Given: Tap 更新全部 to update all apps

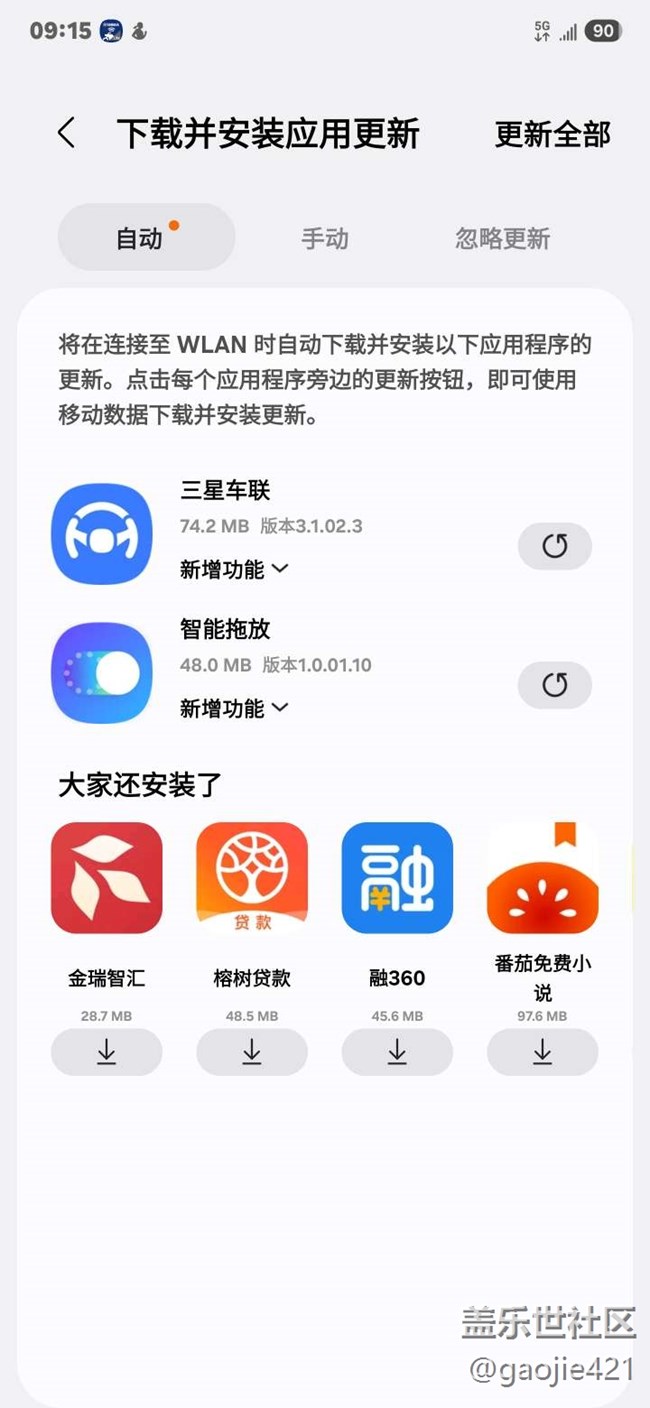Looking at the screenshot, I should click(552, 134).
